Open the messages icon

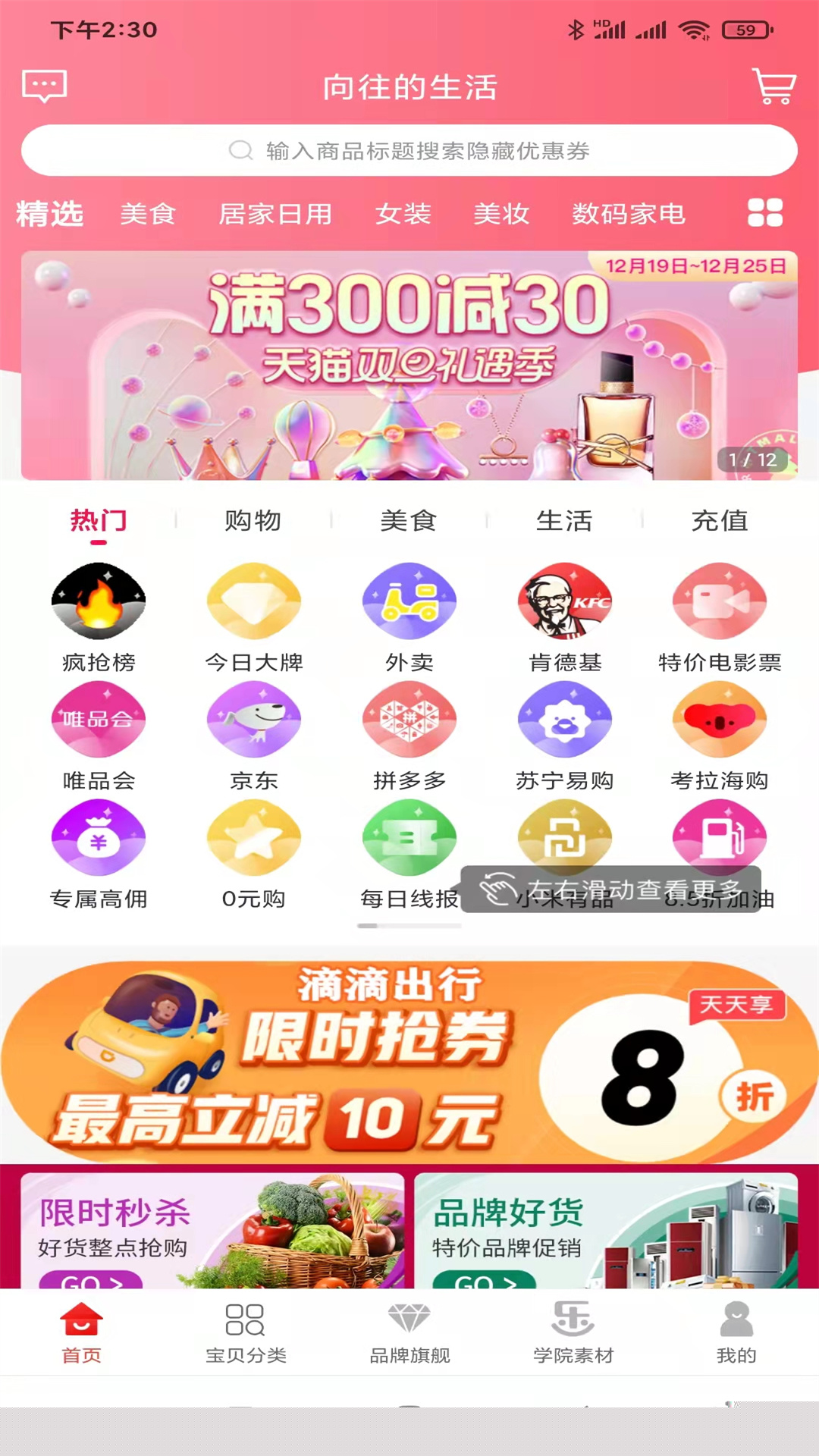44,86
